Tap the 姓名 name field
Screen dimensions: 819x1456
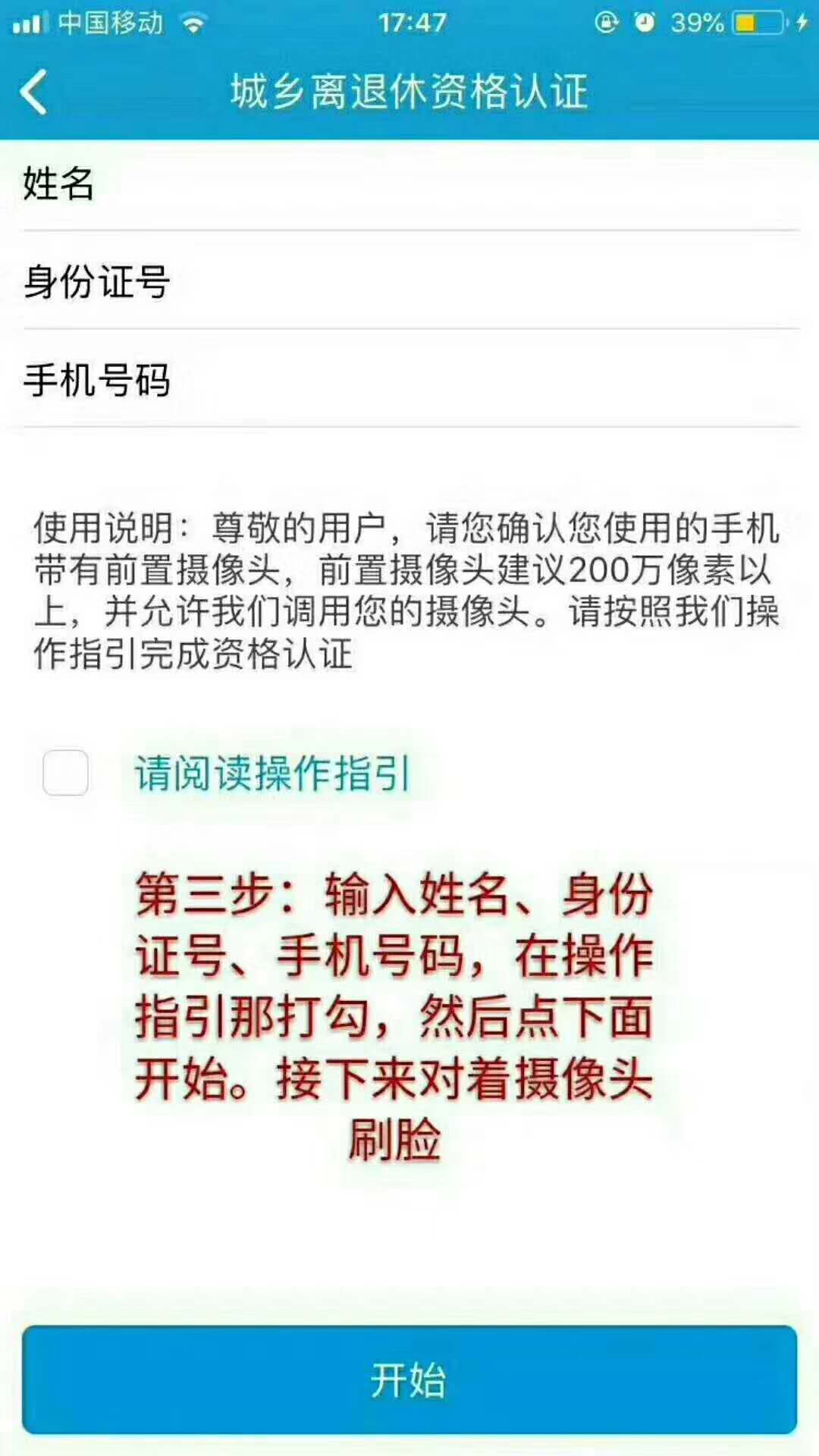pyautogui.click(x=455, y=184)
